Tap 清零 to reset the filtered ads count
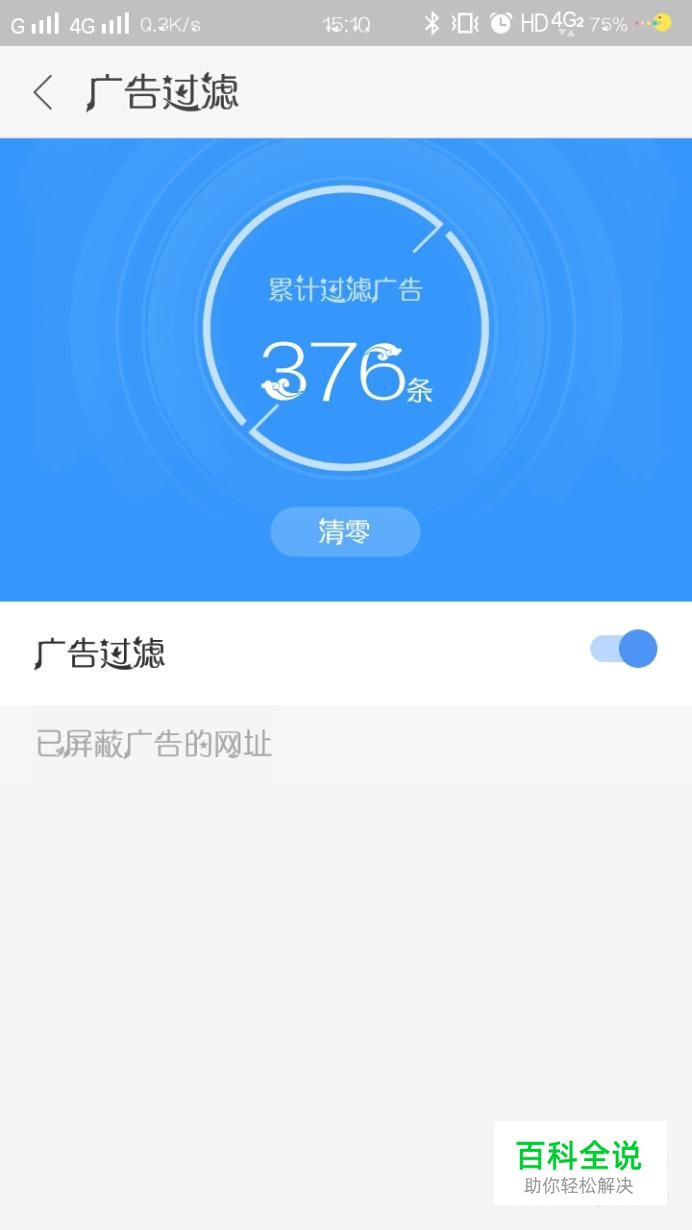692x1230 pixels. click(x=345, y=531)
